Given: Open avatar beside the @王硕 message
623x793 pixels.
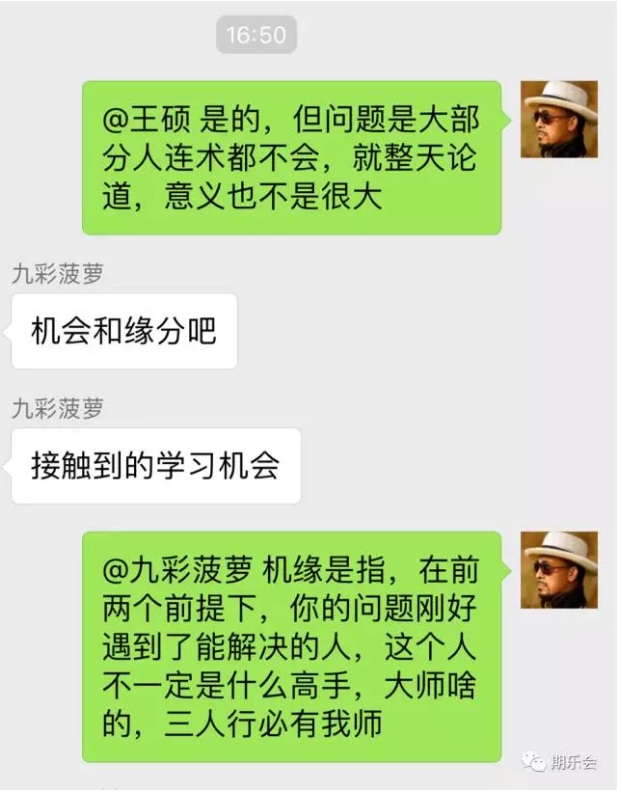Looking at the screenshot, I should (x=559, y=119).
